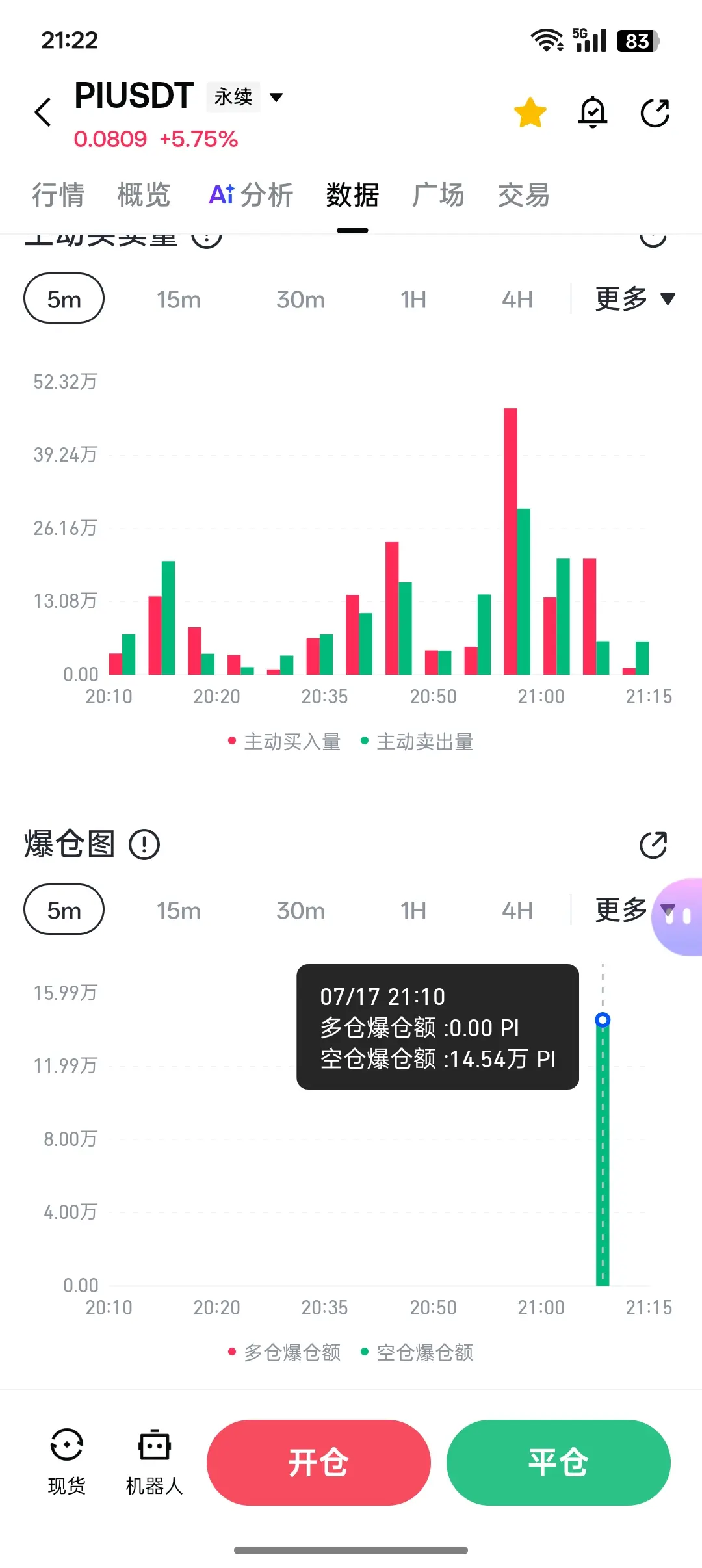
Task: Toggle the favorite star for PIUSDT
Action: [x=530, y=112]
